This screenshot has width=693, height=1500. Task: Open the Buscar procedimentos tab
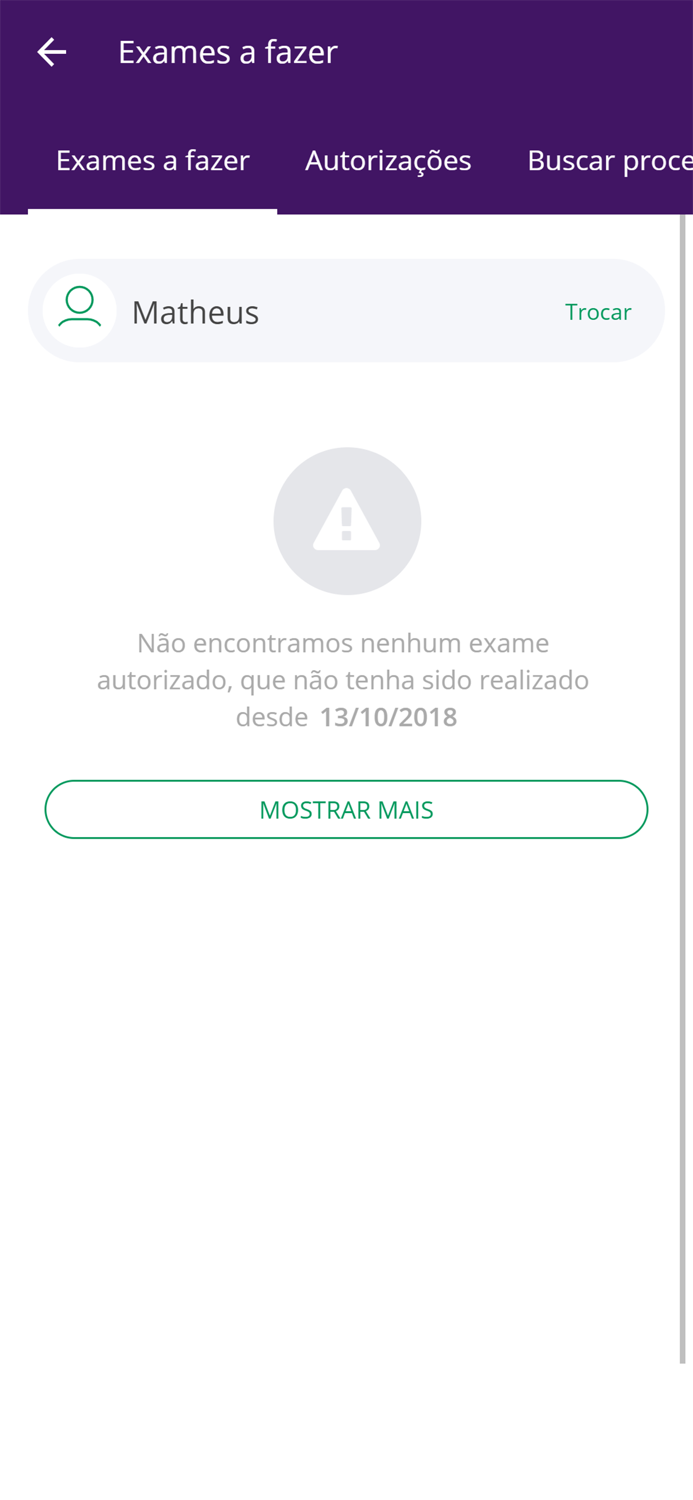(609, 161)
